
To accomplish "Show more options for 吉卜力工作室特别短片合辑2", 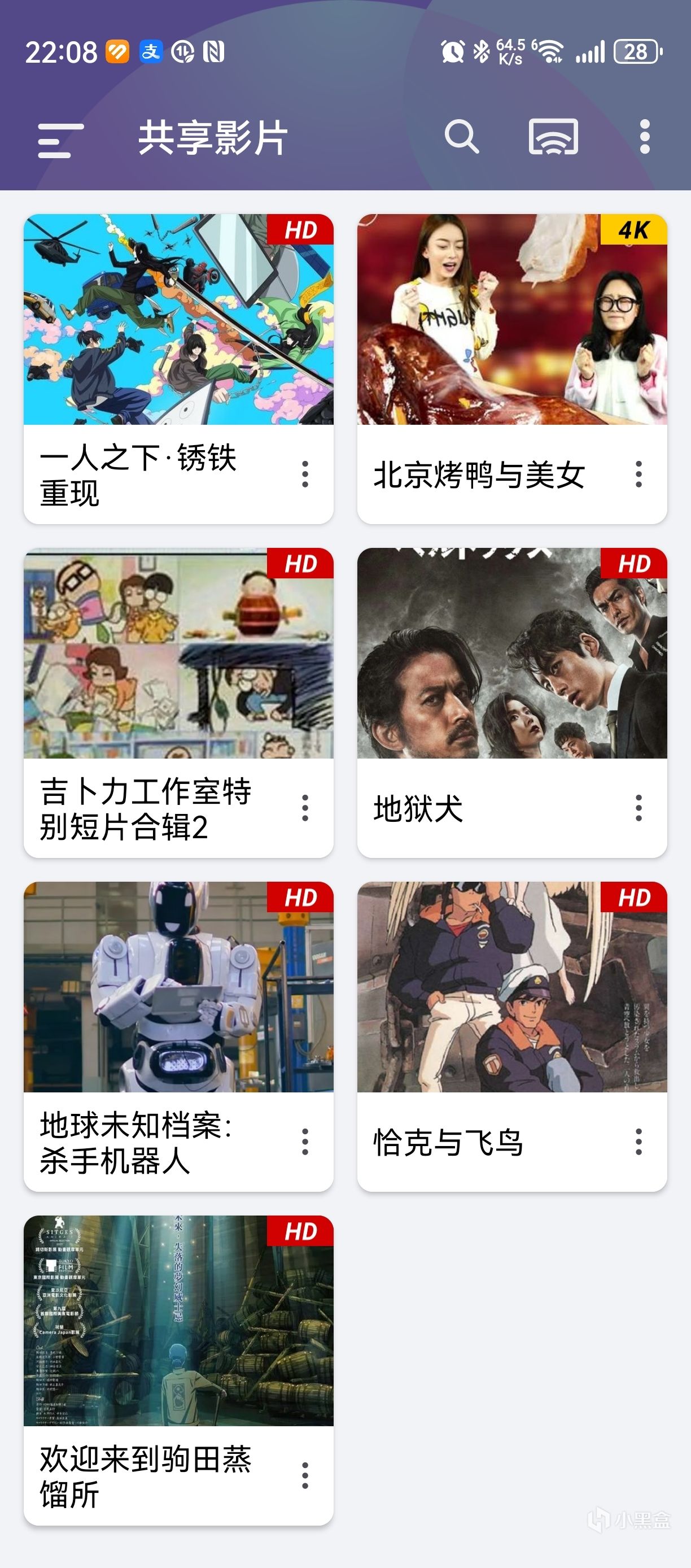I will (x=305, y=808).
